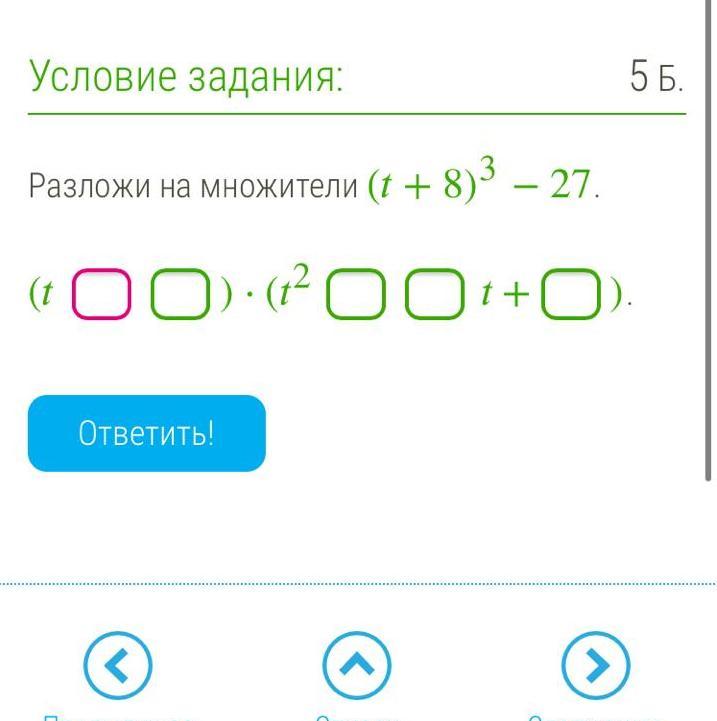The image size is (717, 721).
Task: Tap the first box right after t²
Action: (x=355, y=294)
